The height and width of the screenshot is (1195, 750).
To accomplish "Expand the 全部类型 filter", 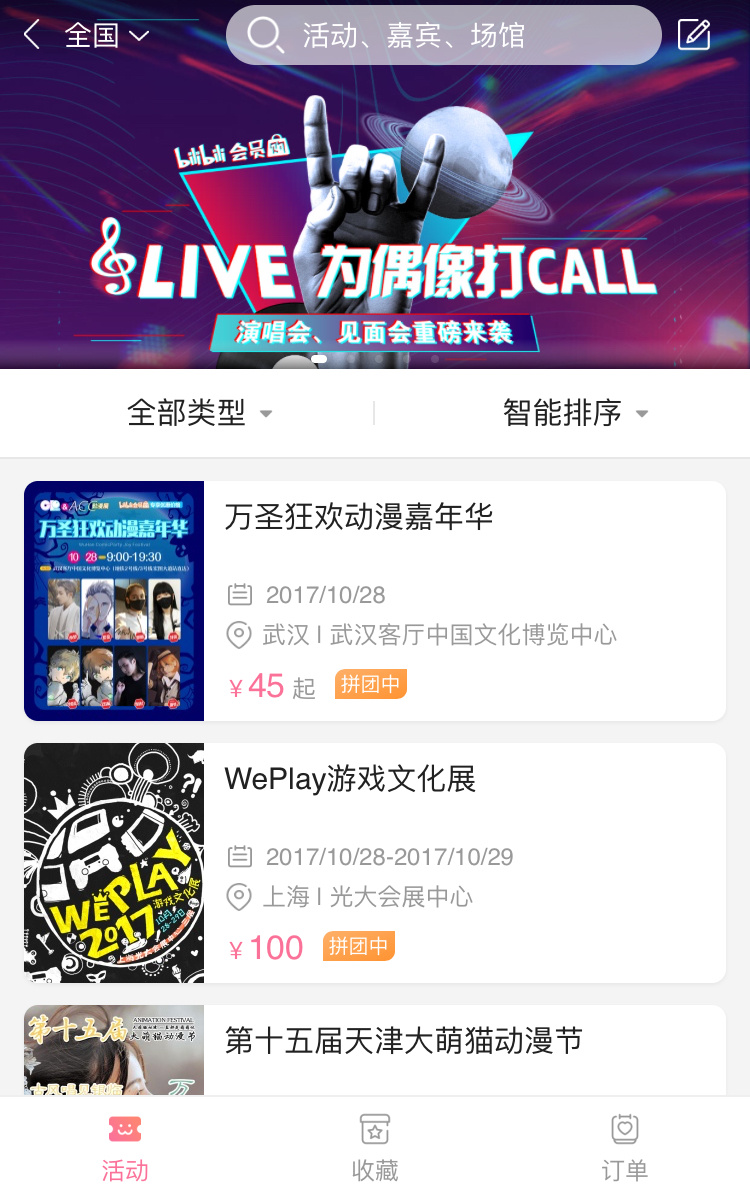I will pos(199,413).
